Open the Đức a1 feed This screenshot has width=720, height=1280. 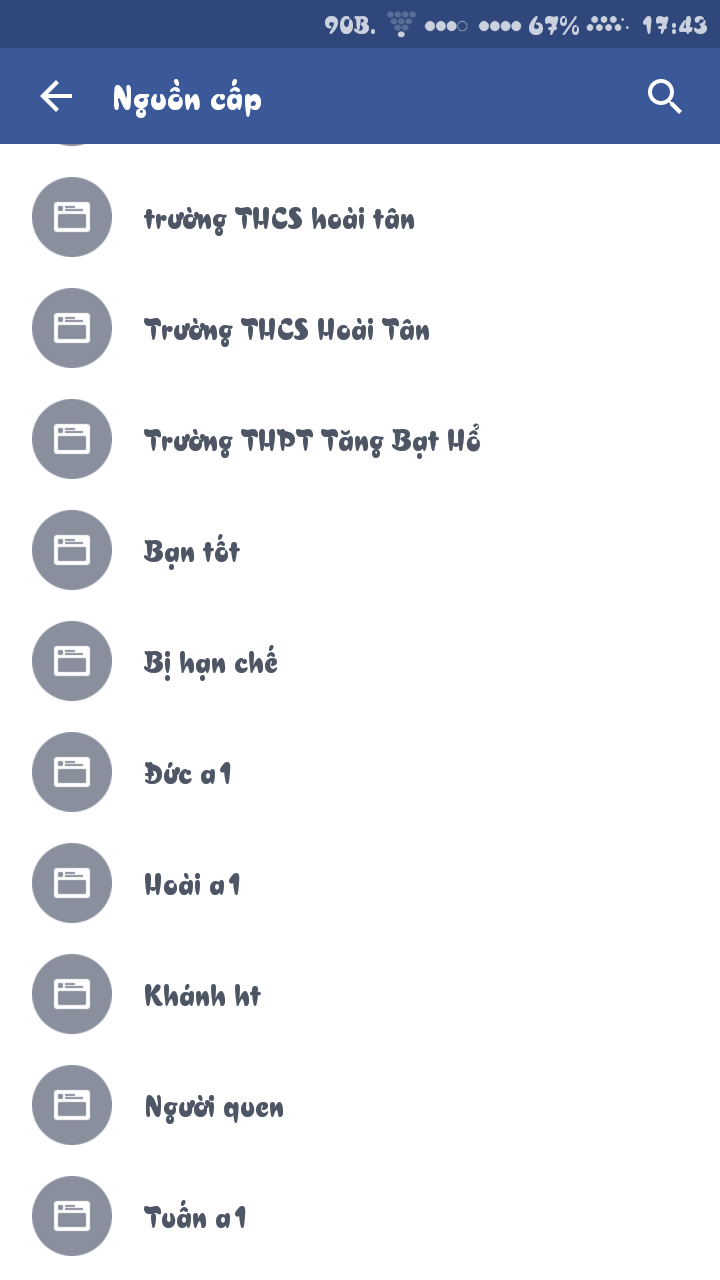(x=188, y=773)
